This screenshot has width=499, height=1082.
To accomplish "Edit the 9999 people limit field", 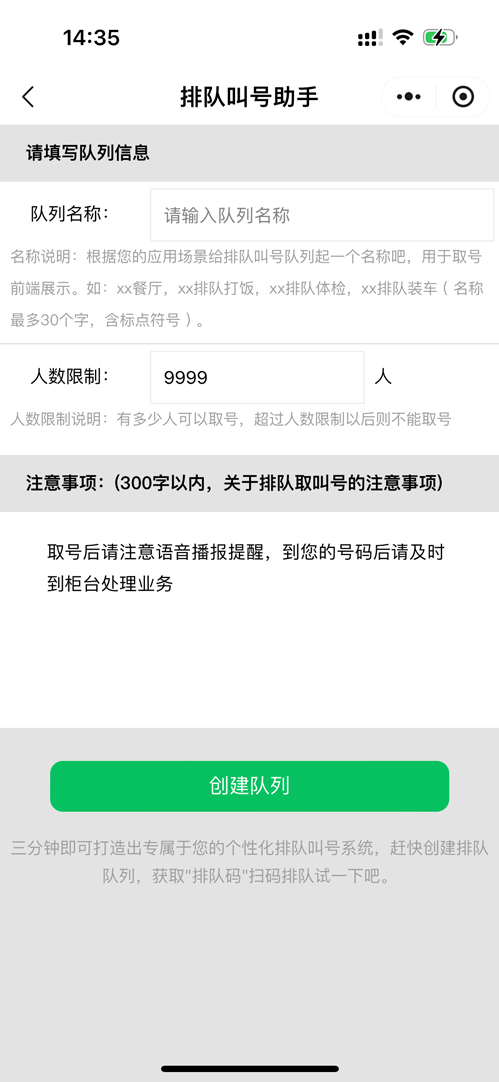I will click(257, 377).
